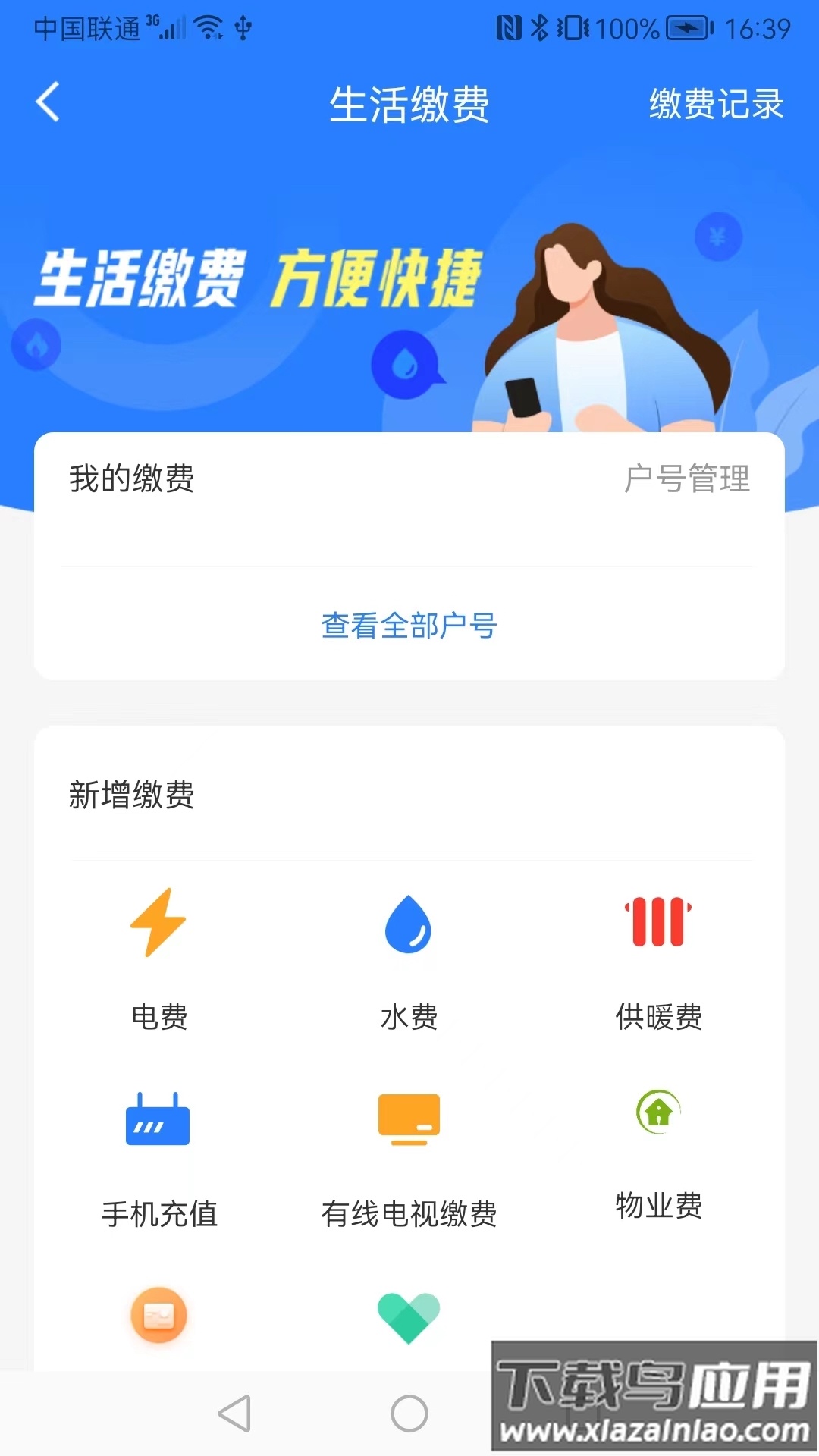Tap the 生活缴费 title bar
Image resolution: width=819 pixels, height=1456 pixels.
(x=409, y=105)
